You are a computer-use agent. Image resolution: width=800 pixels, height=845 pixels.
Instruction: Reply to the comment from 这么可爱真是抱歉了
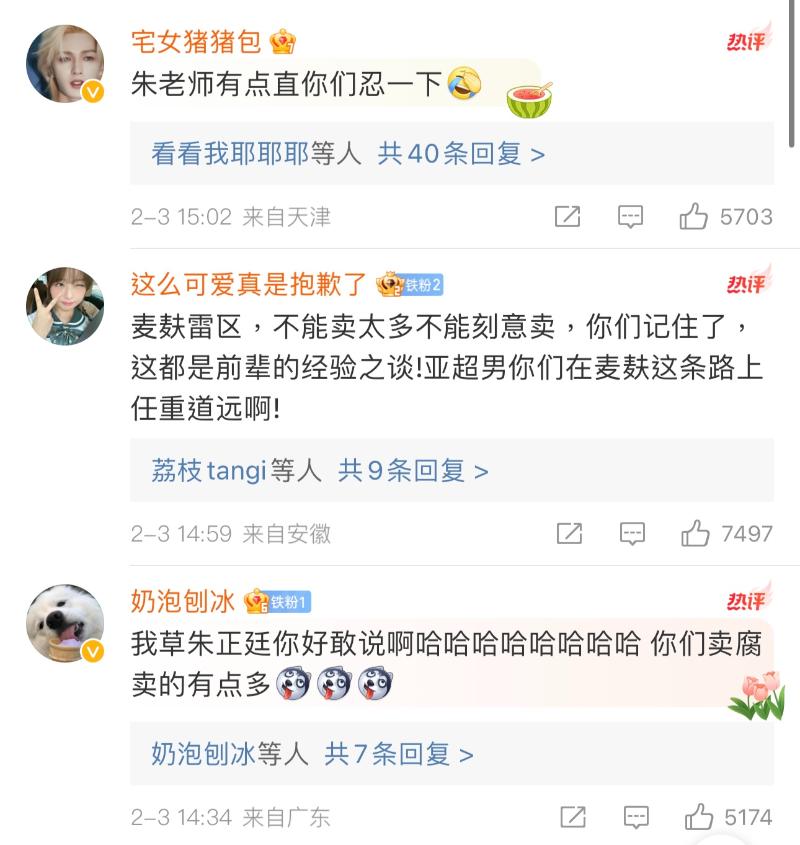[x=632, y=533]
